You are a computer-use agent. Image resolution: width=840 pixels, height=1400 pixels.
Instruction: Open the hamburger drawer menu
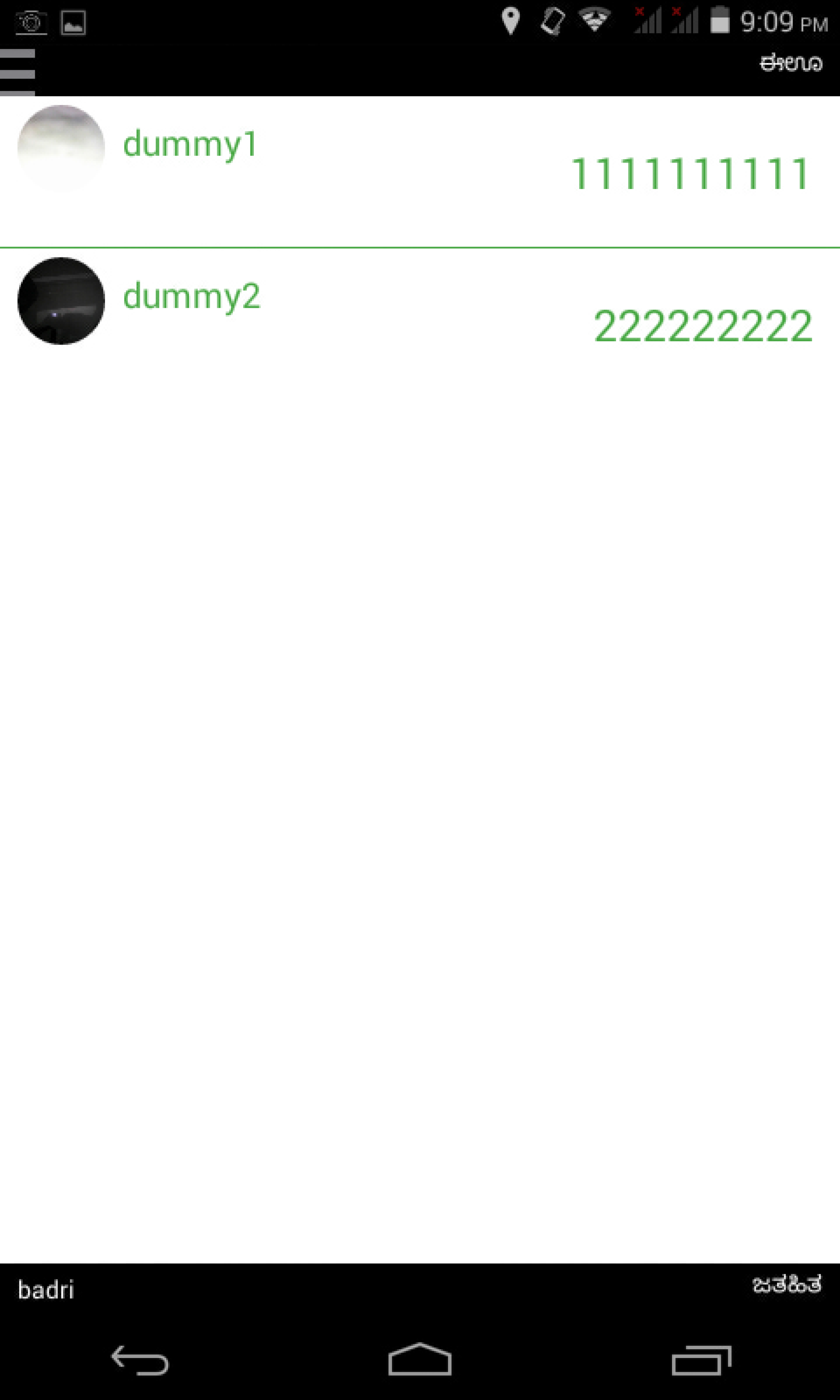[x=18, y=72]
